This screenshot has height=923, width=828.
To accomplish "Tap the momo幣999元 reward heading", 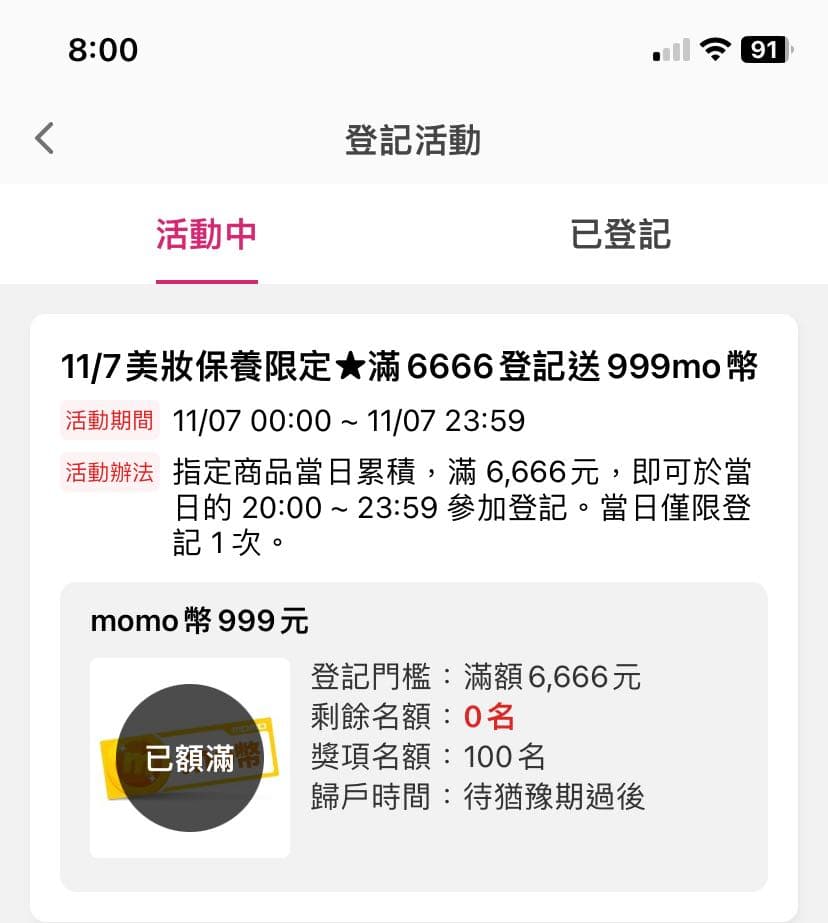I will coord(197,621).
